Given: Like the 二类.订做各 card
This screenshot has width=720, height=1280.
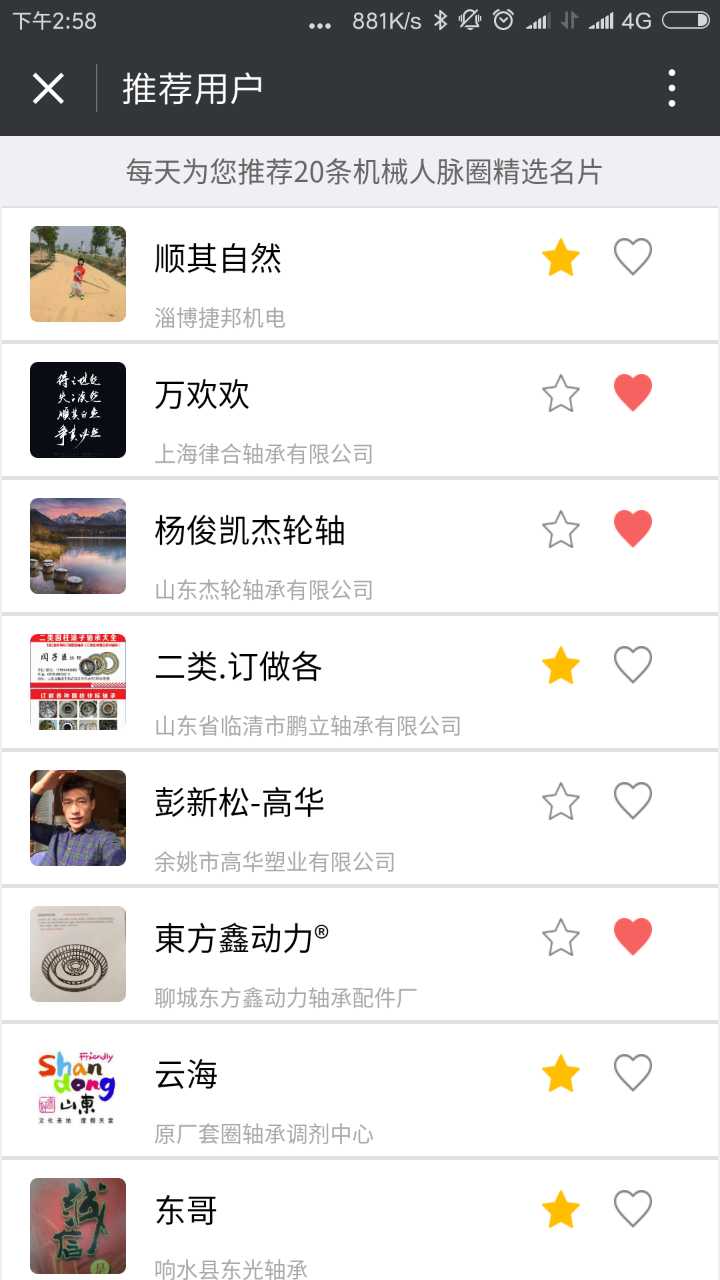Looking at the screenshot, I should tap(632, 665).
